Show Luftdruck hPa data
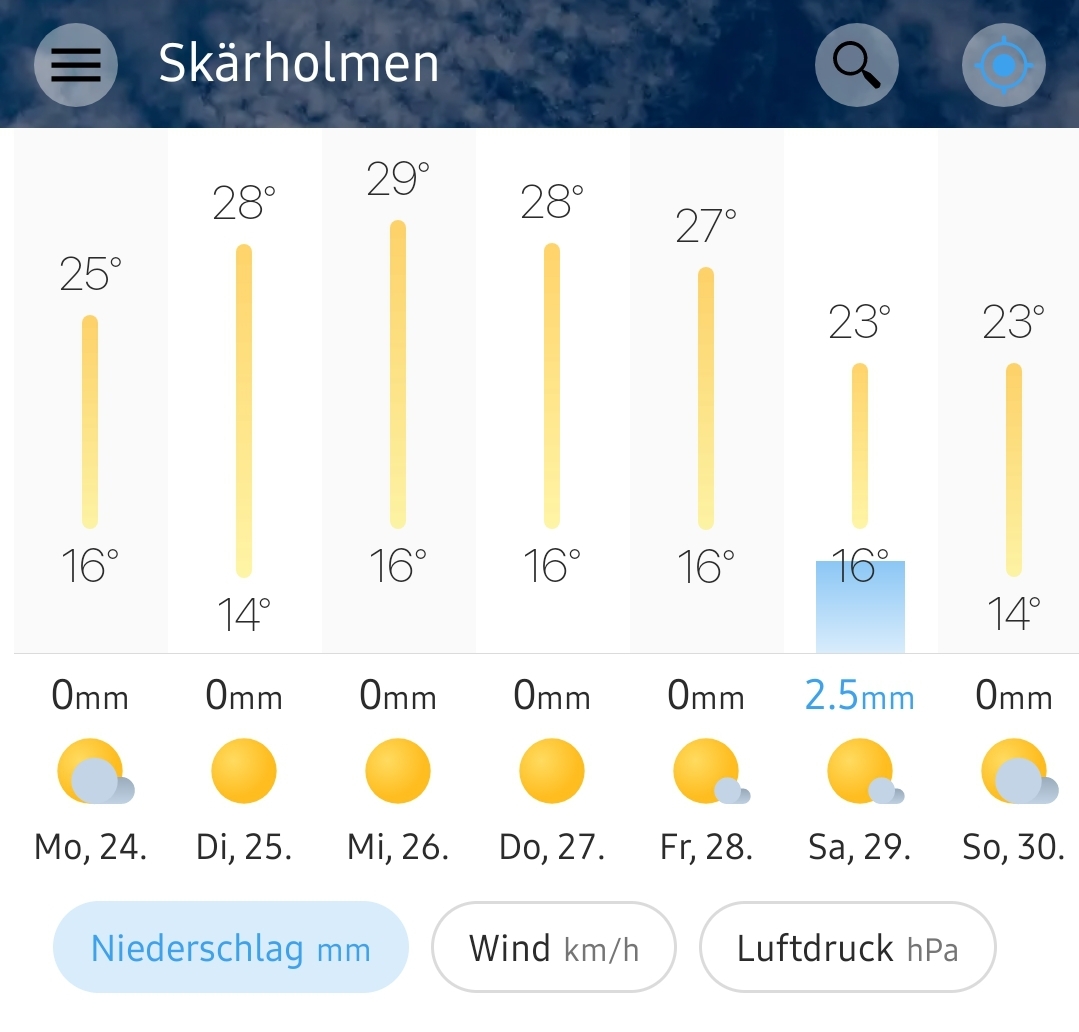Viewport: 1079px width, 1032px height. pyautogui.click(x=847, y=948)
